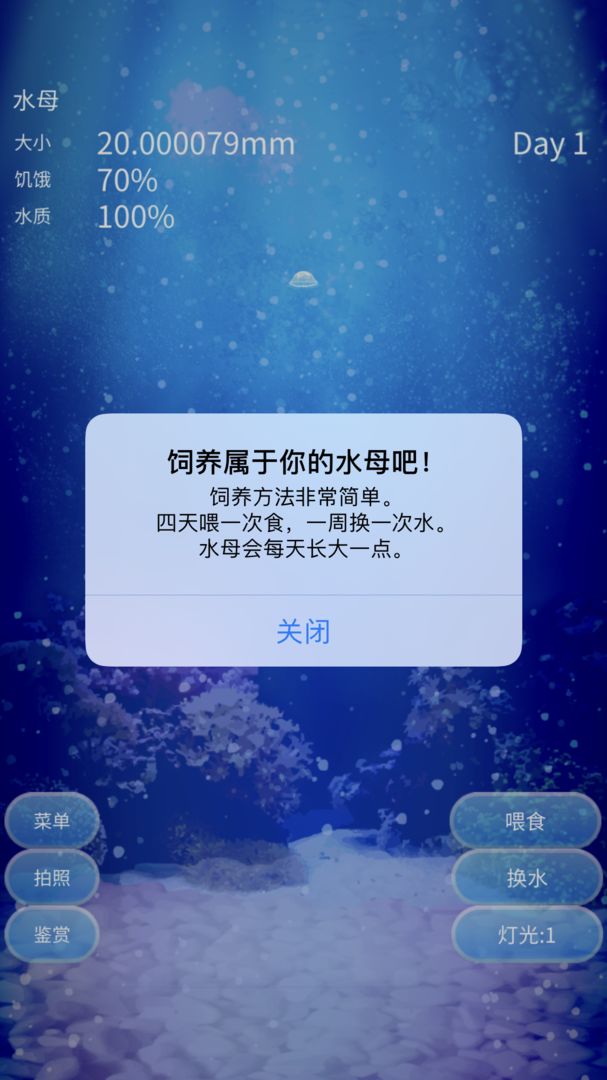Tap the 灯光:1 light button

[525, 934]
